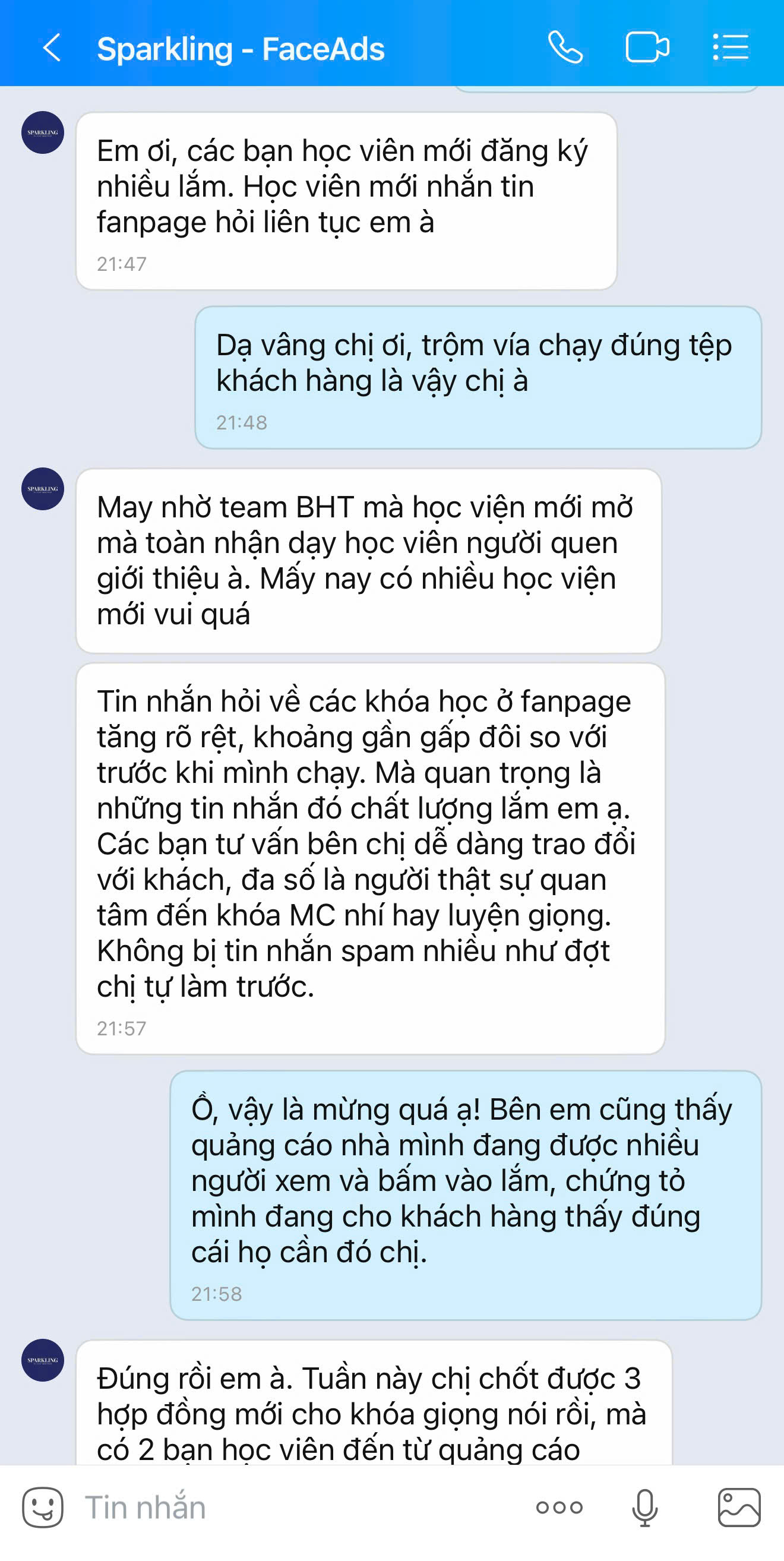Record a voice message with the microphone

(x=644, y=1506)
